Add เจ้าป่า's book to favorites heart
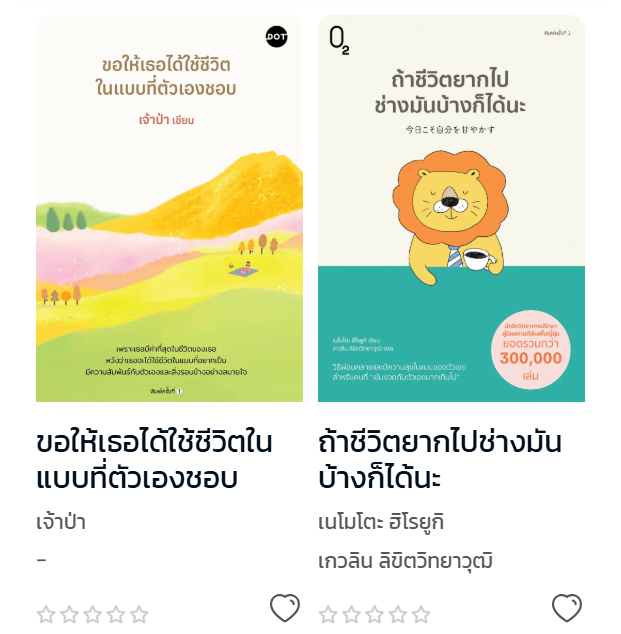The image size is (621, 634). tap(285, 607)
